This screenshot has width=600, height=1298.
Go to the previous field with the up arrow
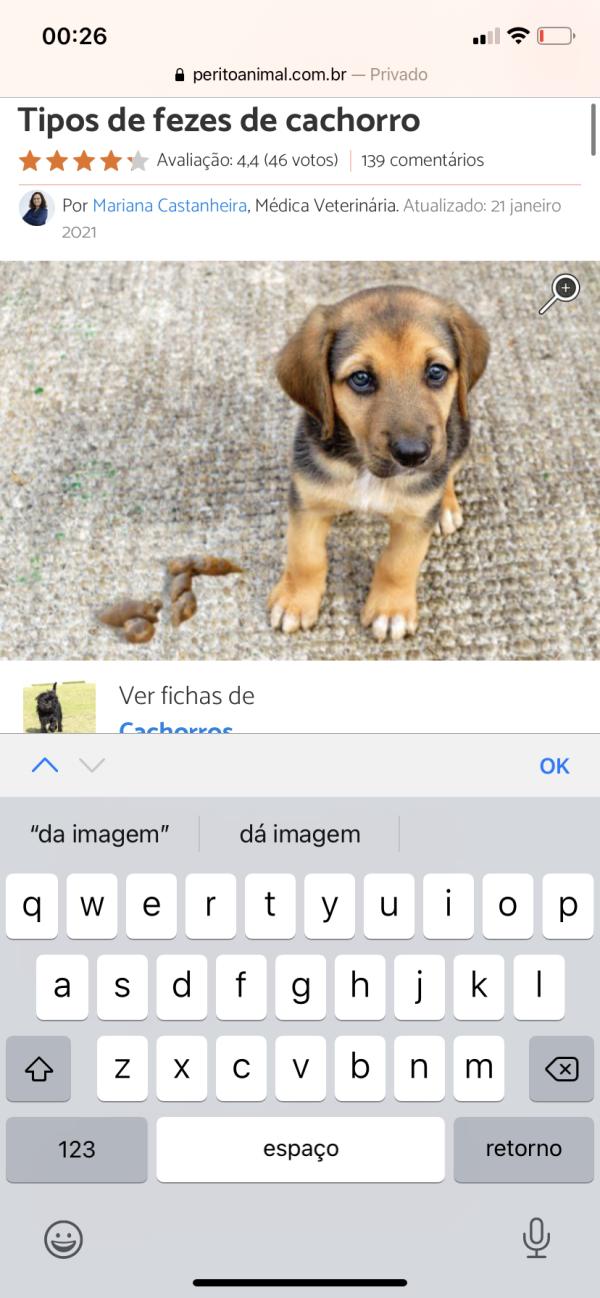[45, 765]
